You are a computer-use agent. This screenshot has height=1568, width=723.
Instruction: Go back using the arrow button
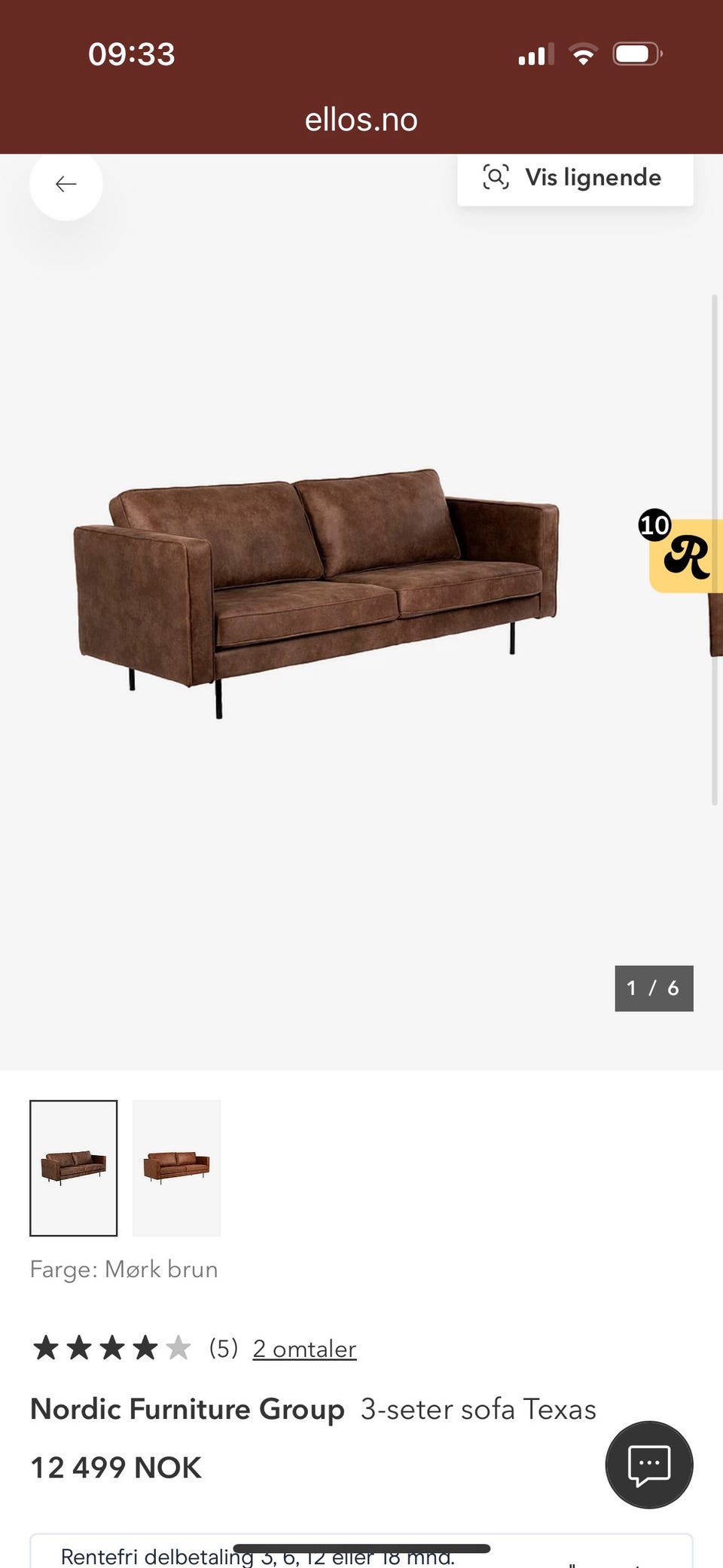[66, 184]
